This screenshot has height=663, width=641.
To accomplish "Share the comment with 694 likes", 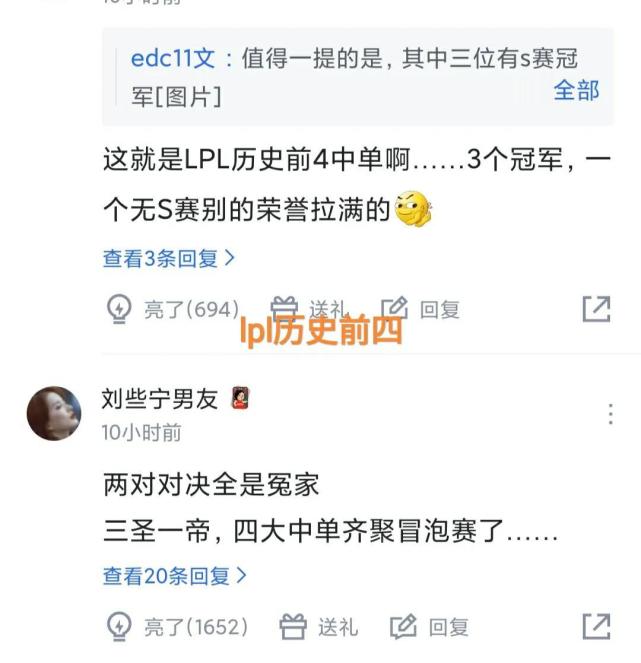I will (x=596, y=310).
